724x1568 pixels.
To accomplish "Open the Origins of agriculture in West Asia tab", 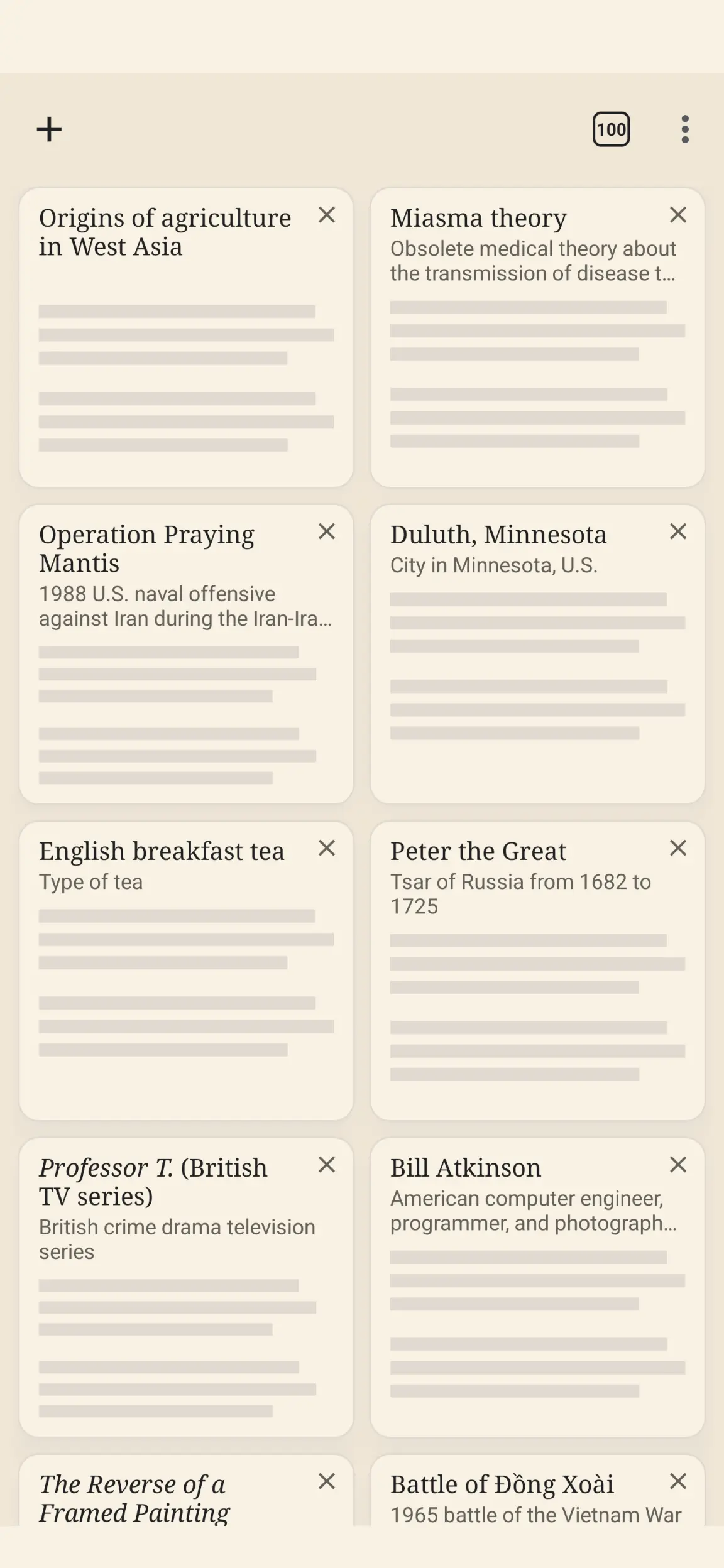I will 186,337.
